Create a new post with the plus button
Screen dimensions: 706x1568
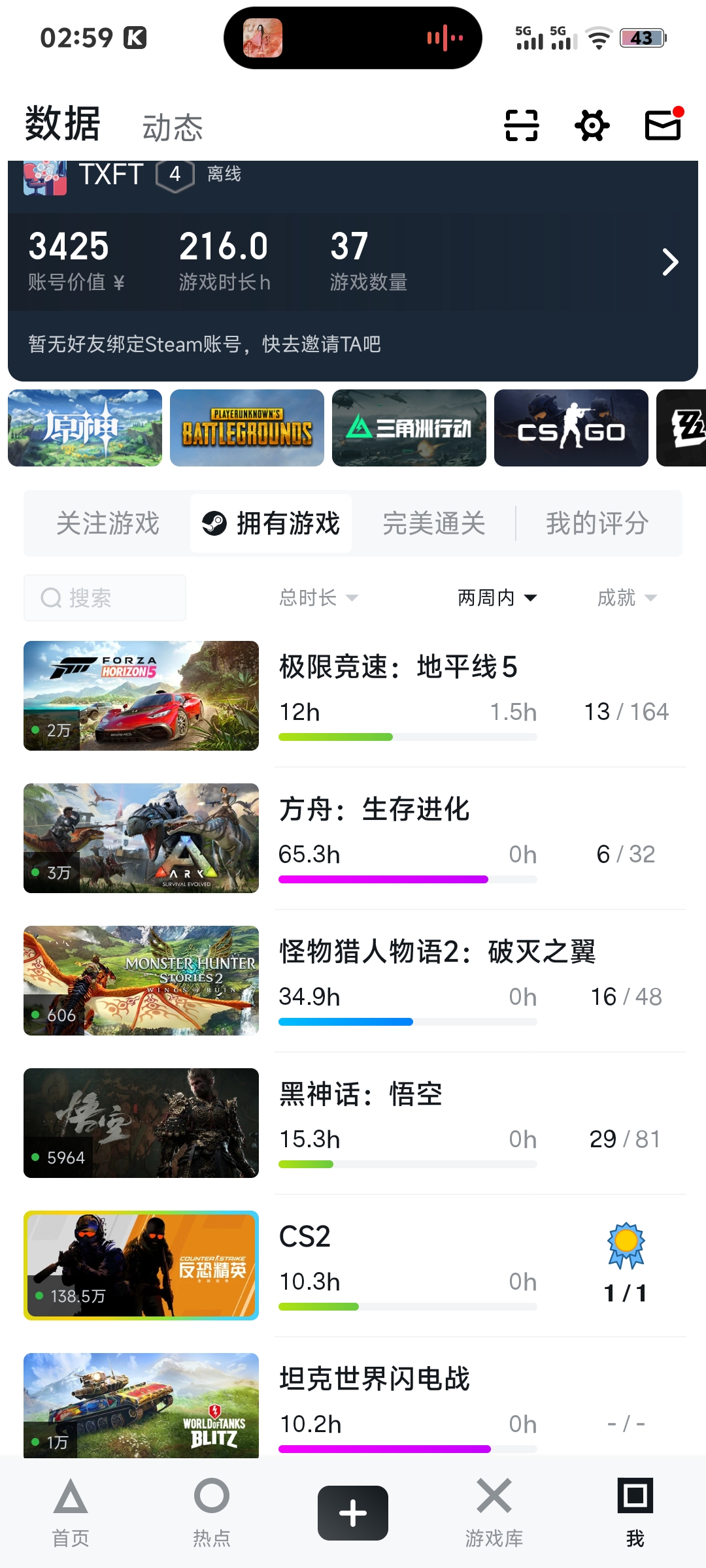tap(353, 1512)
